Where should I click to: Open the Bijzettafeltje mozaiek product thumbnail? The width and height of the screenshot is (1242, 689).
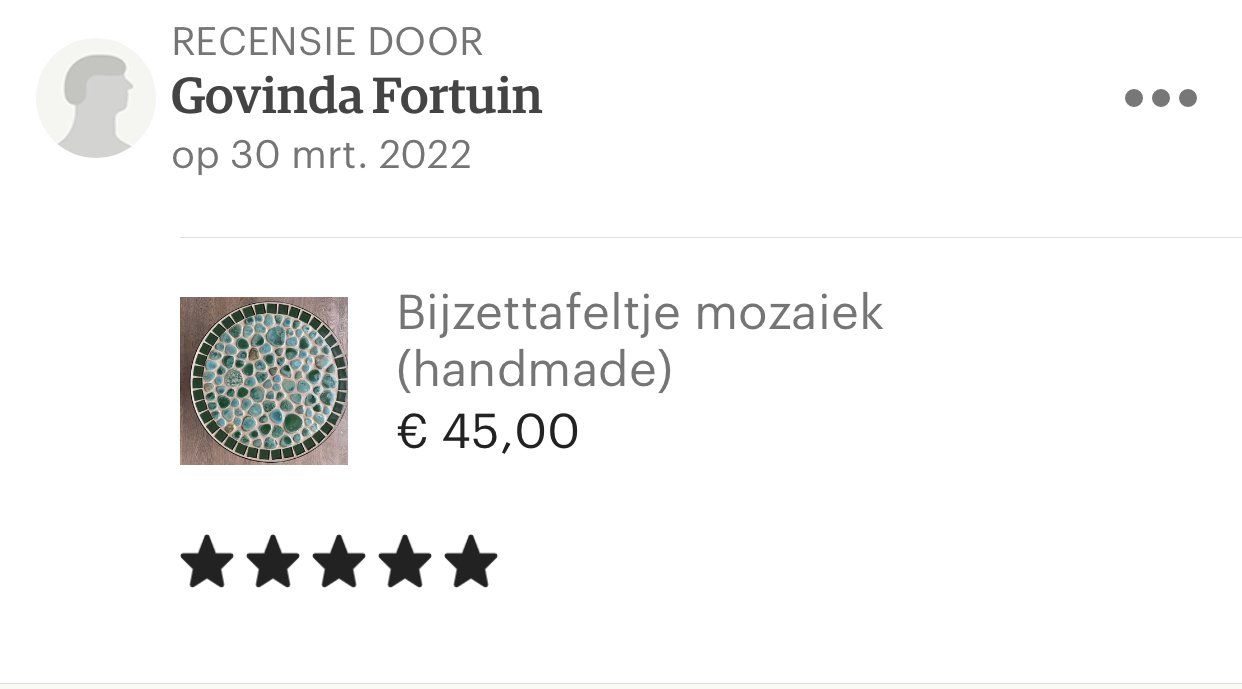(x=264, y=381)
